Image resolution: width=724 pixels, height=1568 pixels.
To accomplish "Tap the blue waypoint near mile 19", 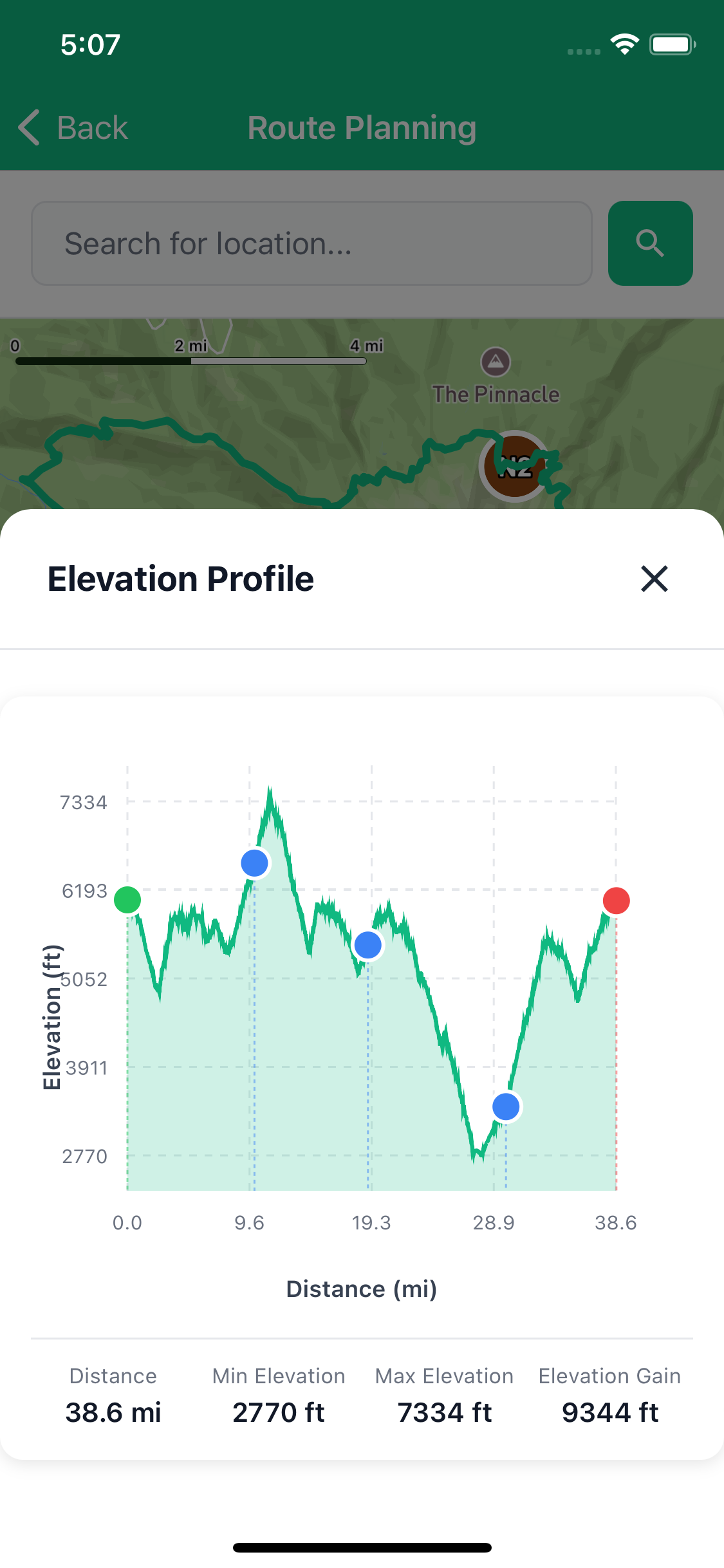I will pyautogui.click(x=367, y=945).
